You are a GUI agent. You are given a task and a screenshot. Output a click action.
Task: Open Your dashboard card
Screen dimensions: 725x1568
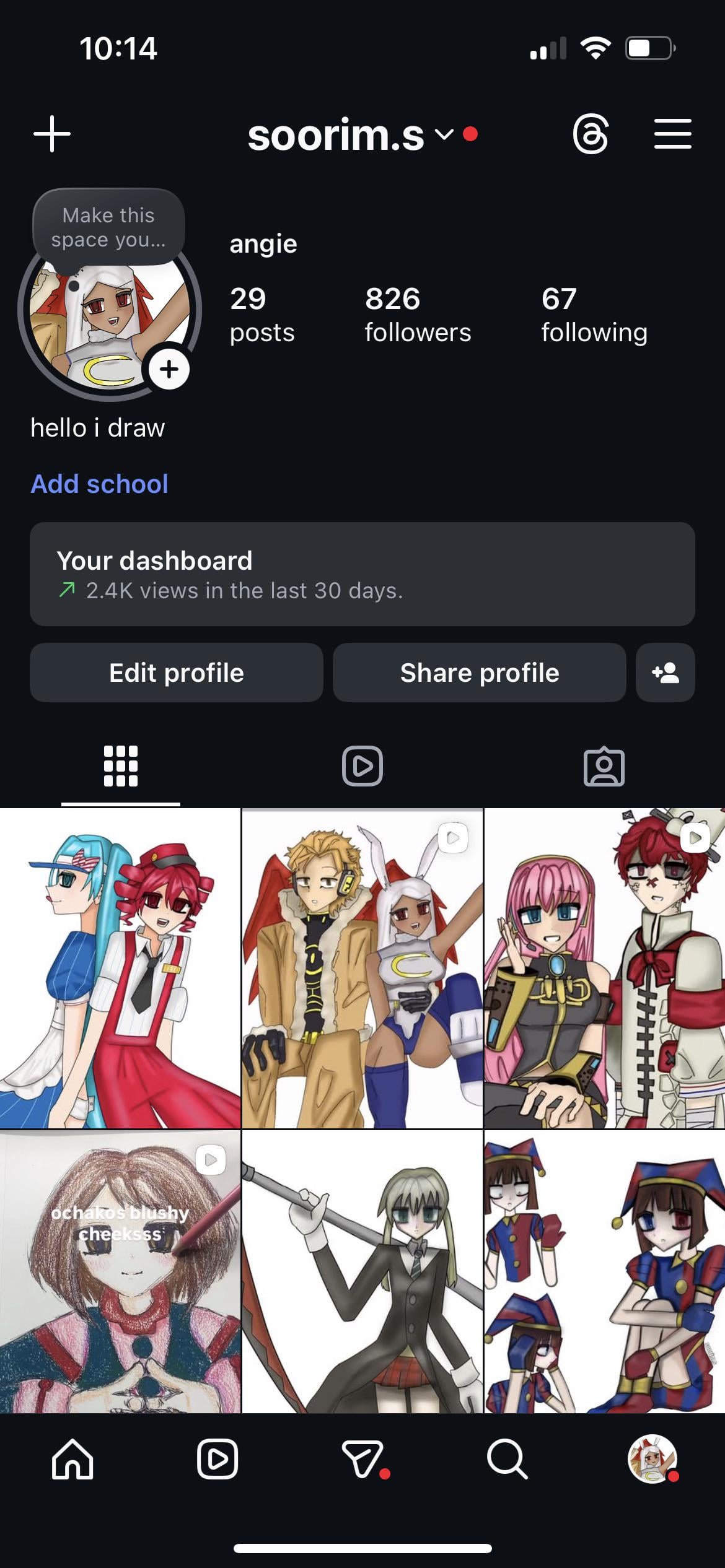[x=362, y=574]
